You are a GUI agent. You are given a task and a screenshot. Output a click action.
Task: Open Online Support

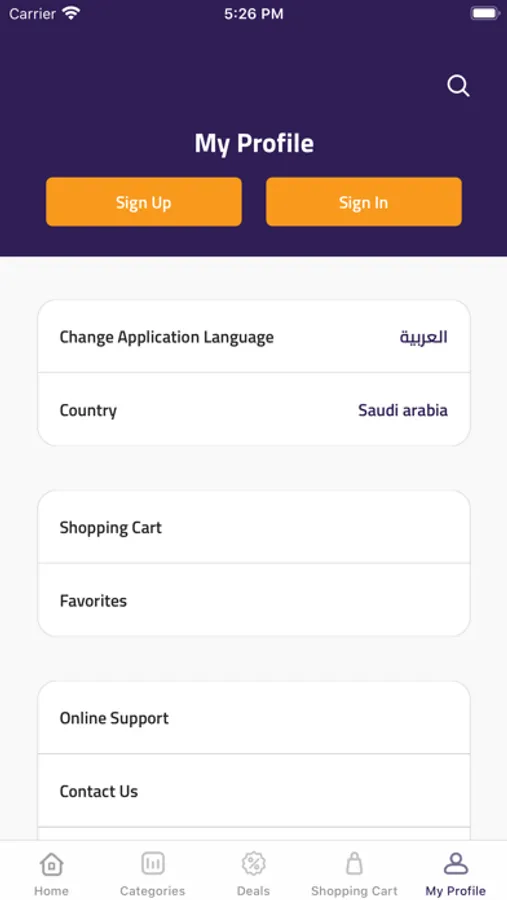(254, 717)
